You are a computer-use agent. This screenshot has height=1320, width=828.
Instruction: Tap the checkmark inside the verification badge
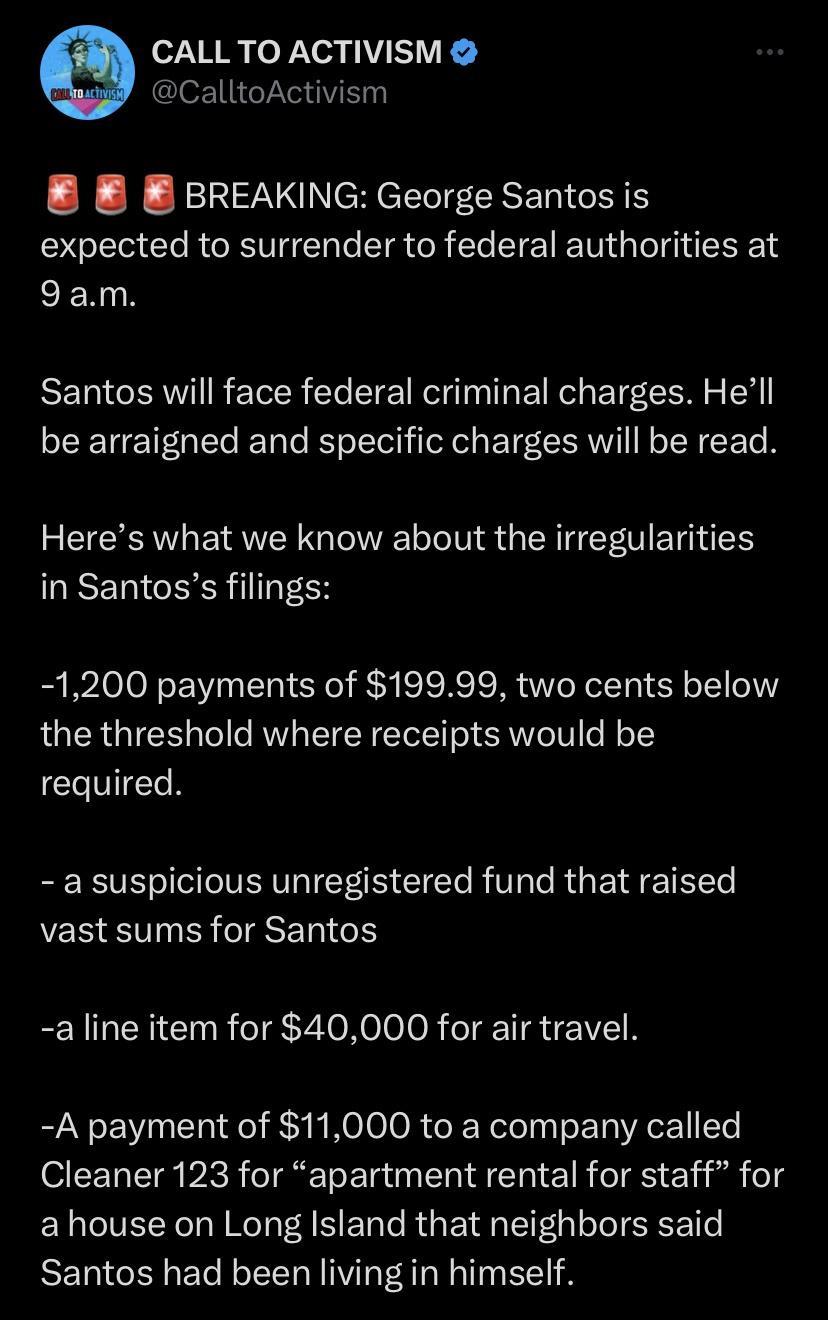coord(462,50)
